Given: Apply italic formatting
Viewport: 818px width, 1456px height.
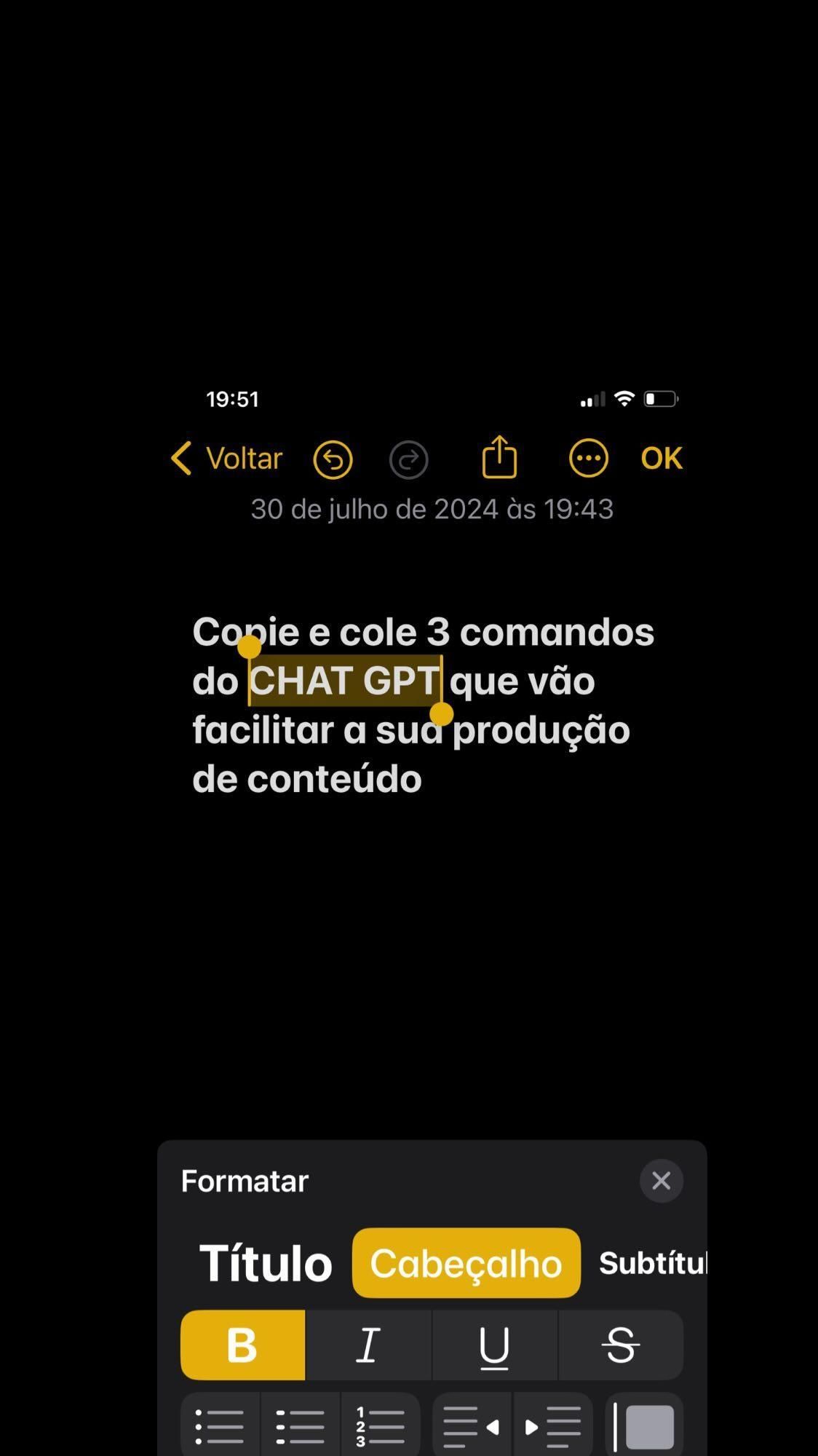Looking at the screenshot, I should pyautogui.click(x=368, y=1345).
